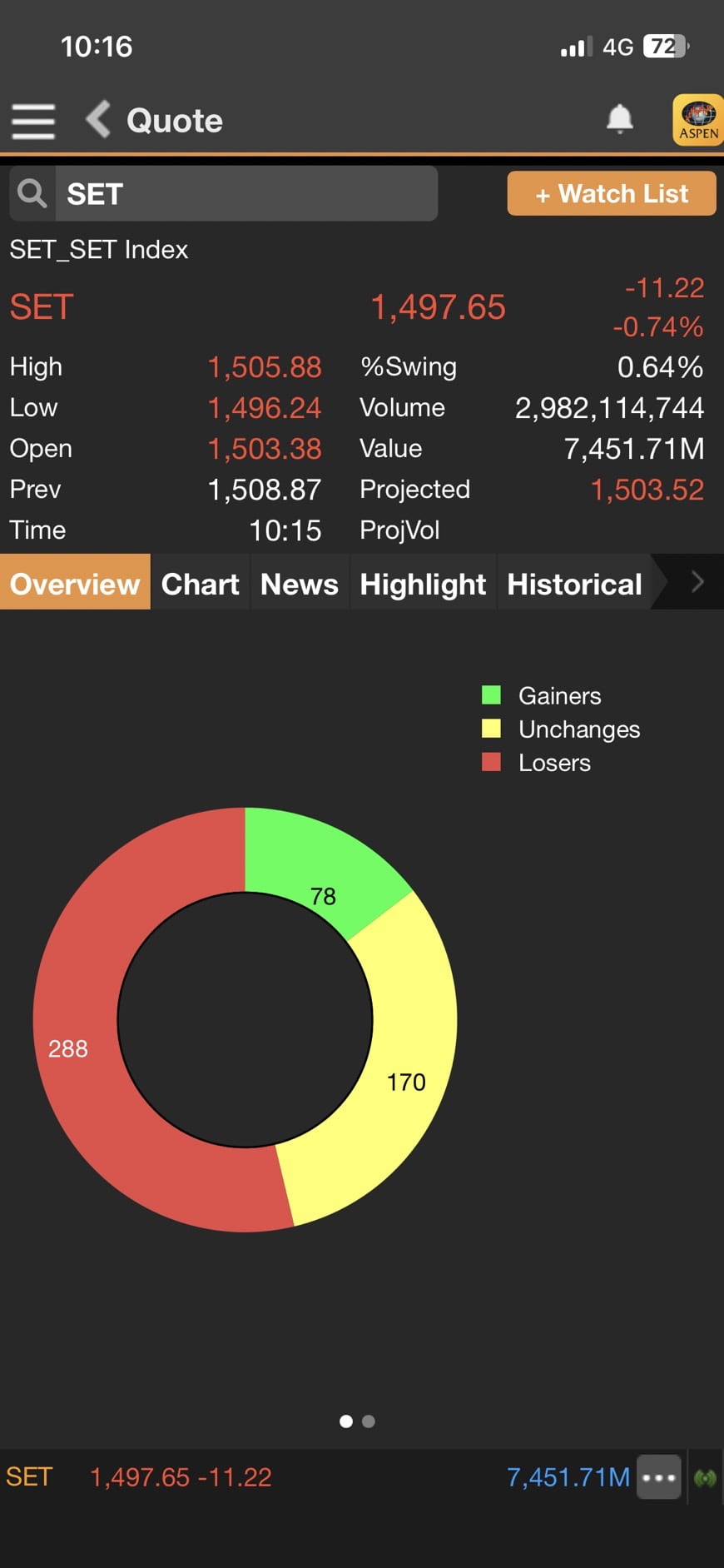The width and height of the screenshot is (724, 1568).
Task: Select the Overview tab
Action: point(75,584)
